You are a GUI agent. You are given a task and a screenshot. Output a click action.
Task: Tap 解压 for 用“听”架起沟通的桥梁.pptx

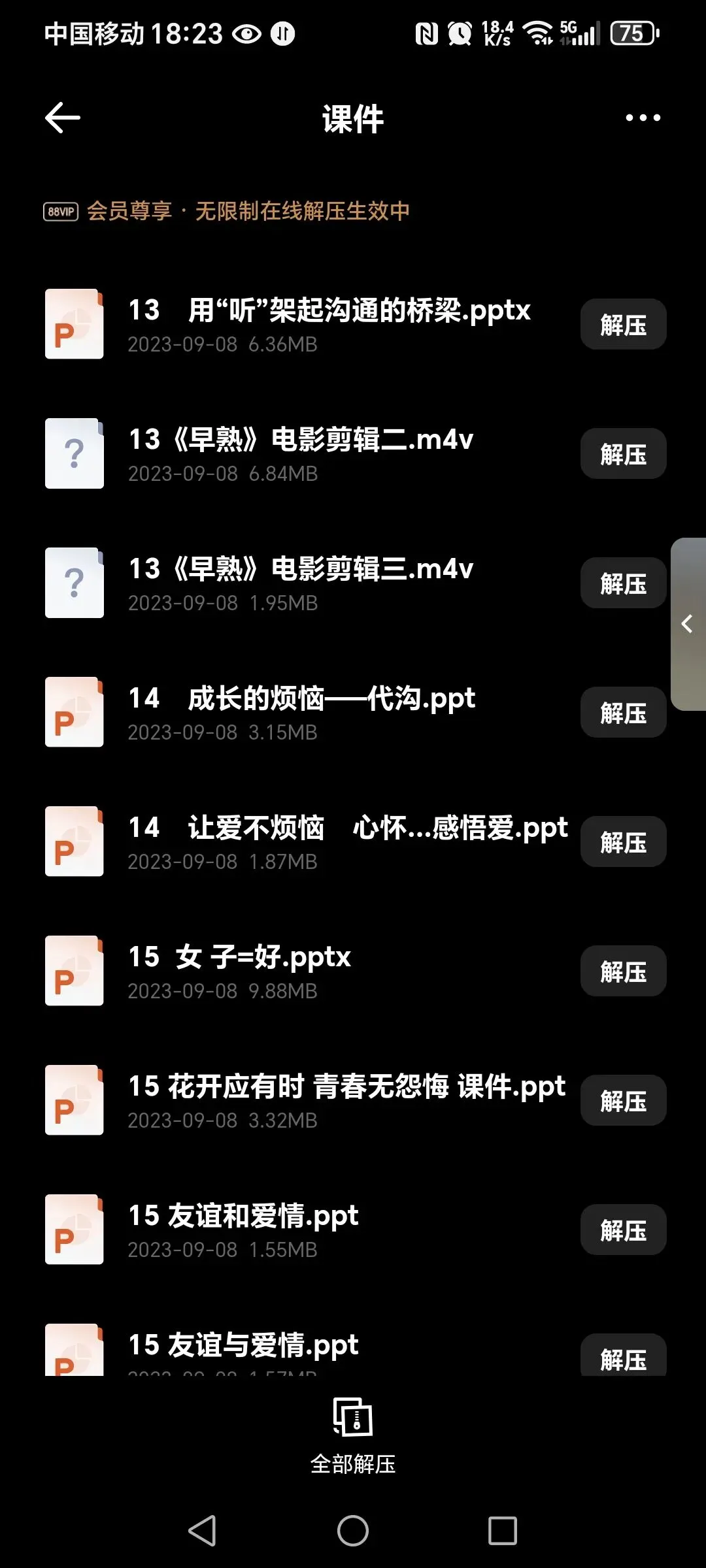pyautogui.click(x=623, y=324)
